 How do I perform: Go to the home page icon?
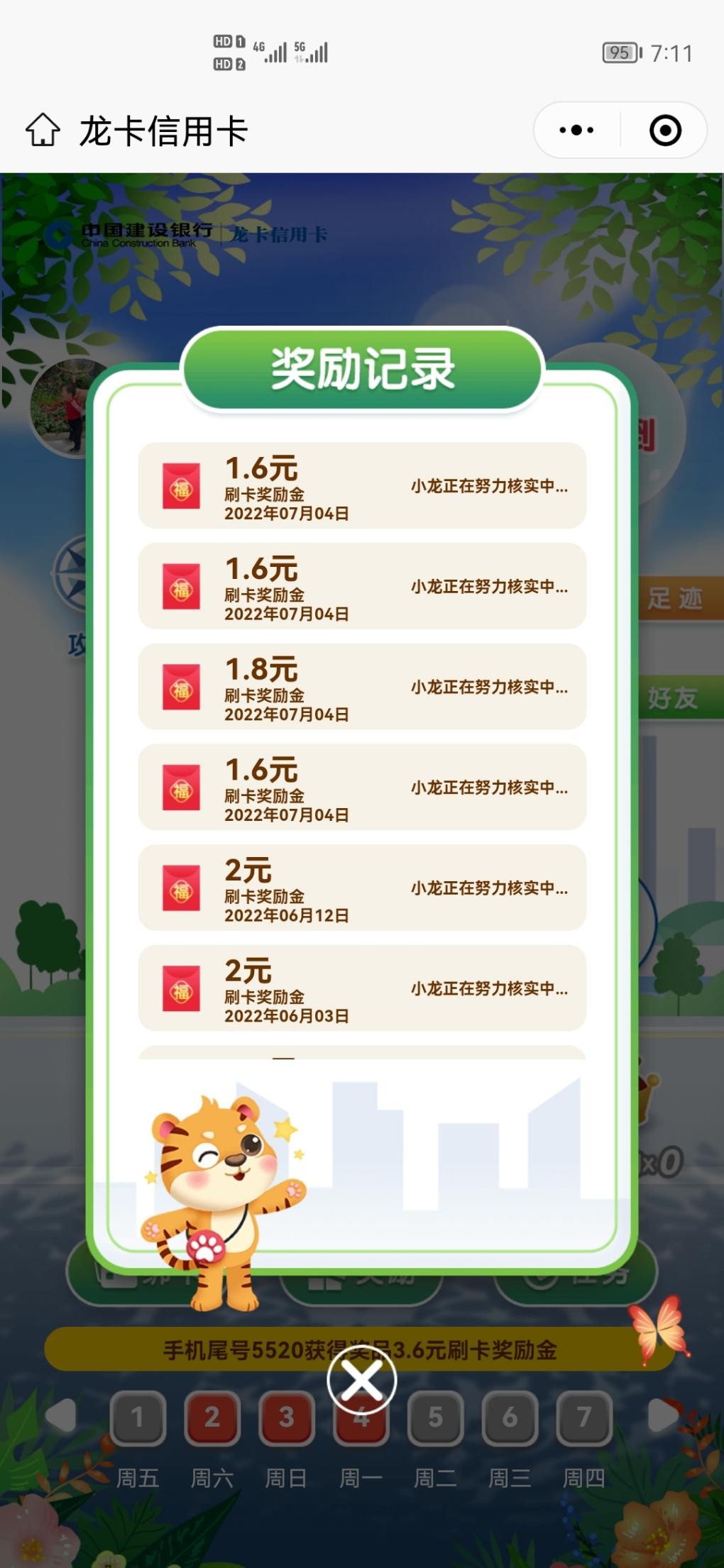pos(43,130)
